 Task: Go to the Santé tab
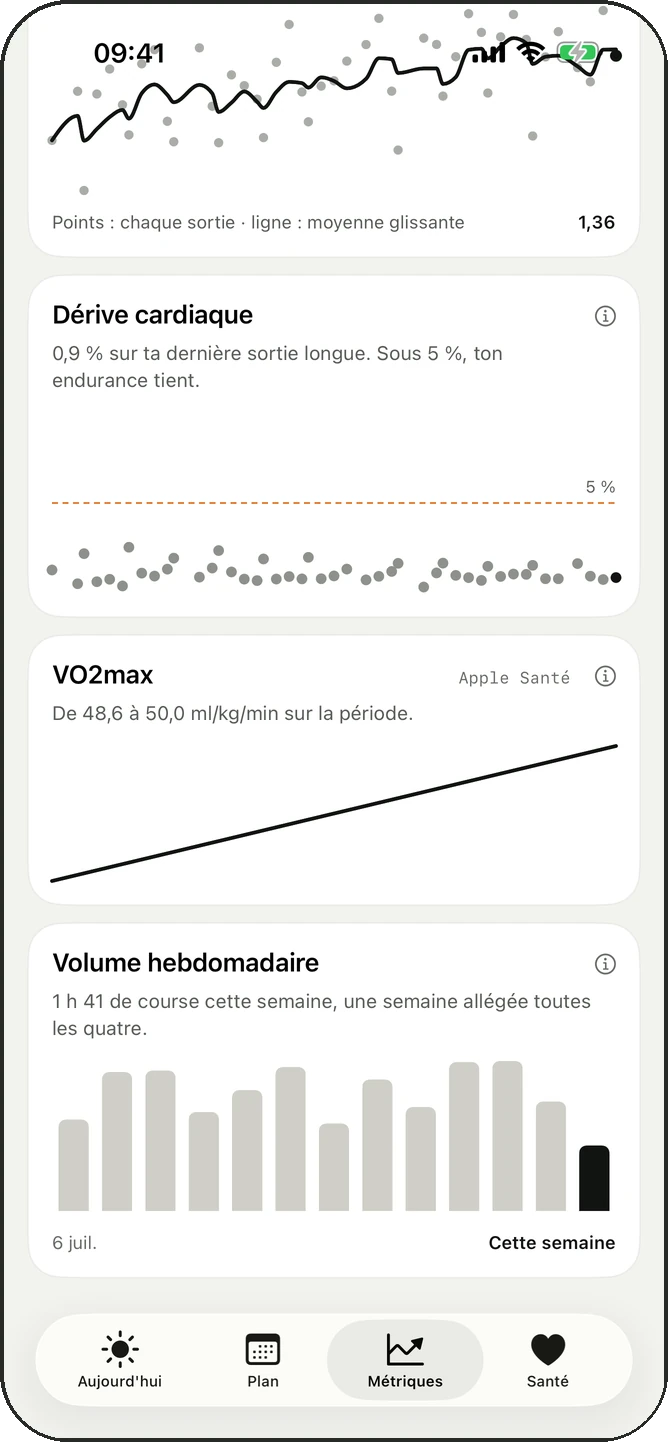(x=548, y=1360)
